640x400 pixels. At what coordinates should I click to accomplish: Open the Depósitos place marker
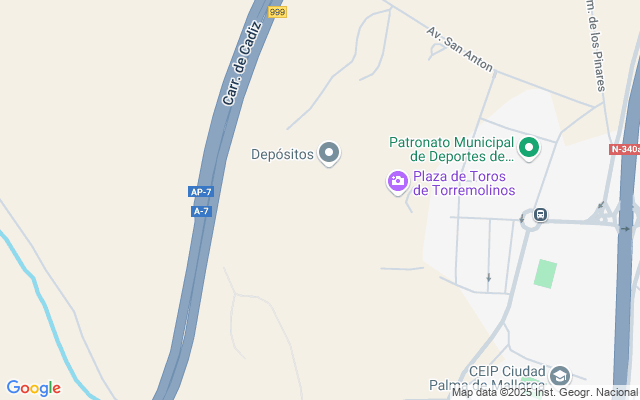(x=330, y=154)
